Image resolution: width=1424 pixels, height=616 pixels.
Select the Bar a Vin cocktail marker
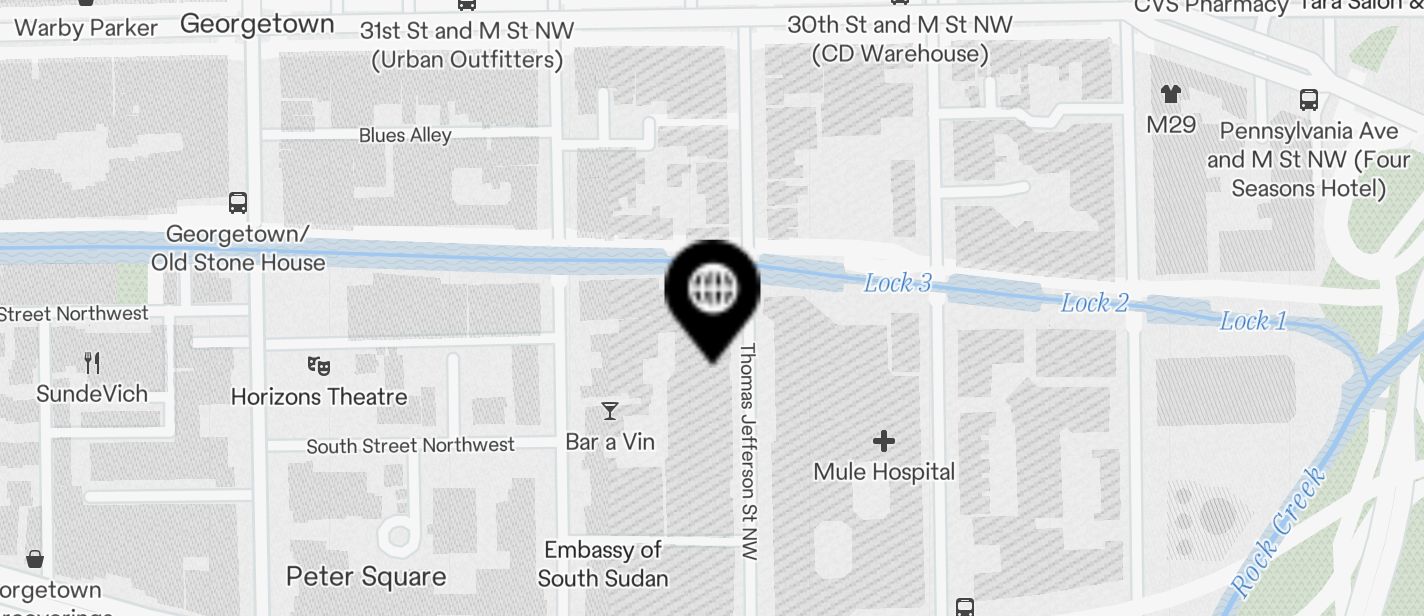609,411
